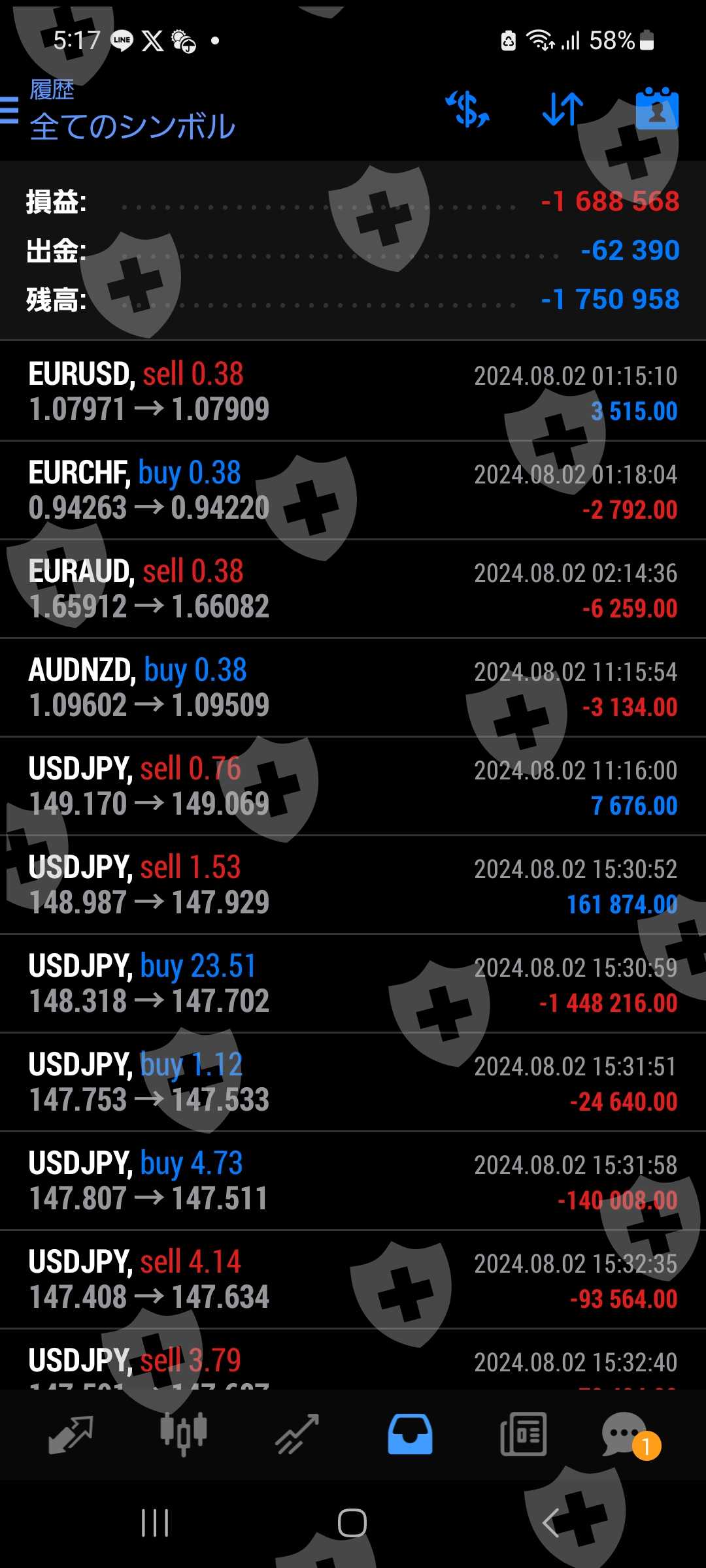Screen dimensions: 706x1568
Task: Select the USDJPY sell 4.14 trade
Action: [x=353, y=1279]
